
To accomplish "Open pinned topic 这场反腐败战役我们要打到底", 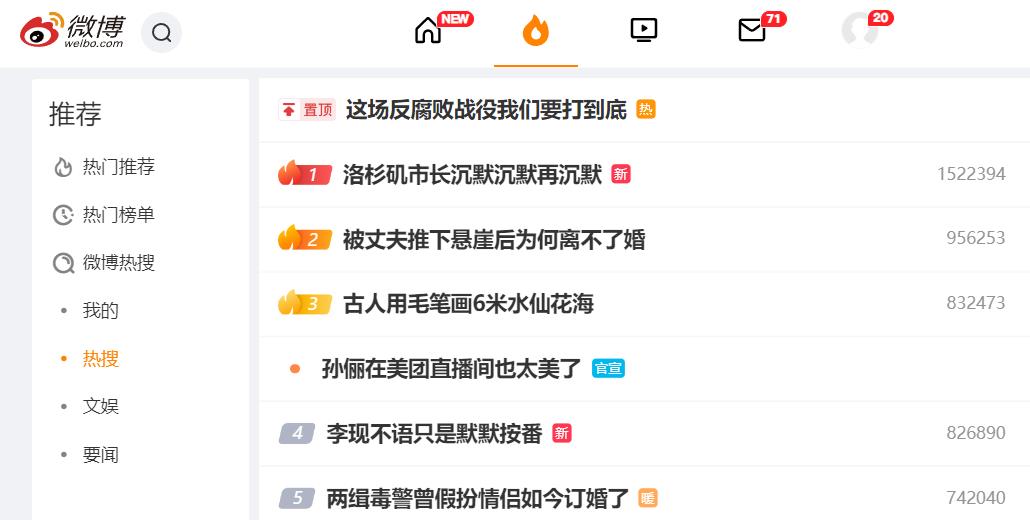I will coord(486,110).
